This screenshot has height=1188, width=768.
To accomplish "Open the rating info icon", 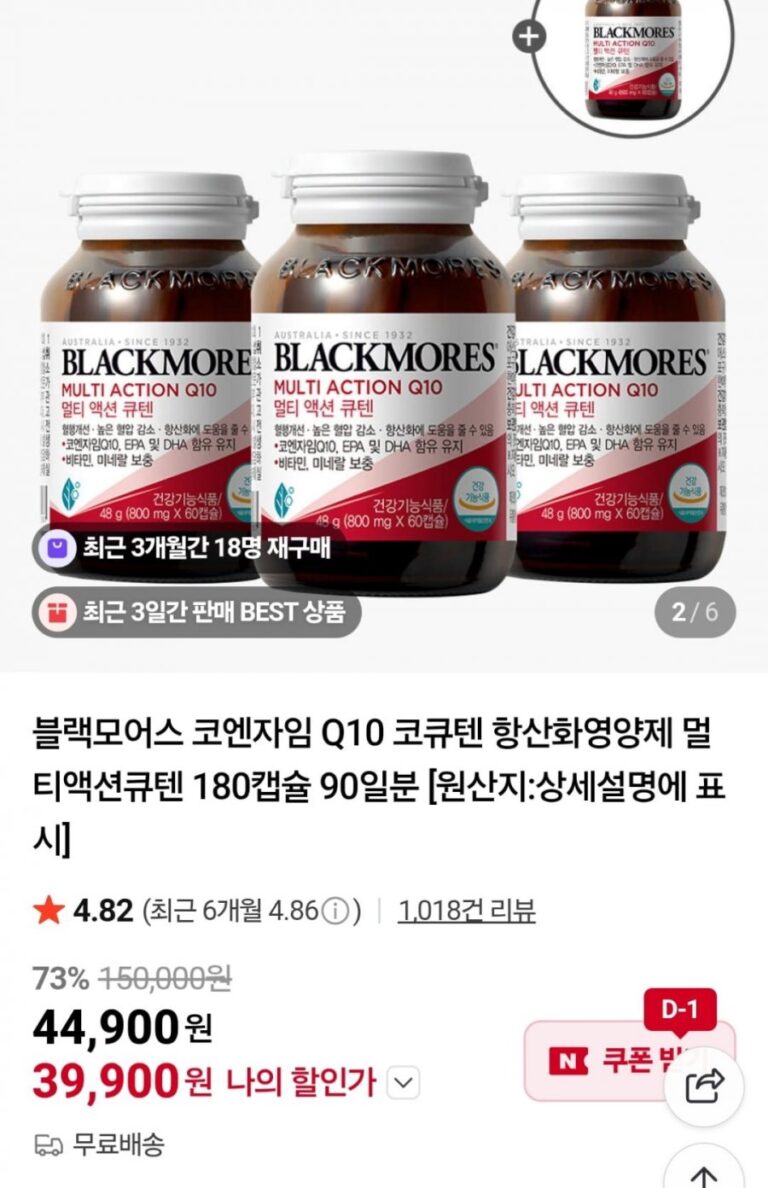I will point(337,911).
